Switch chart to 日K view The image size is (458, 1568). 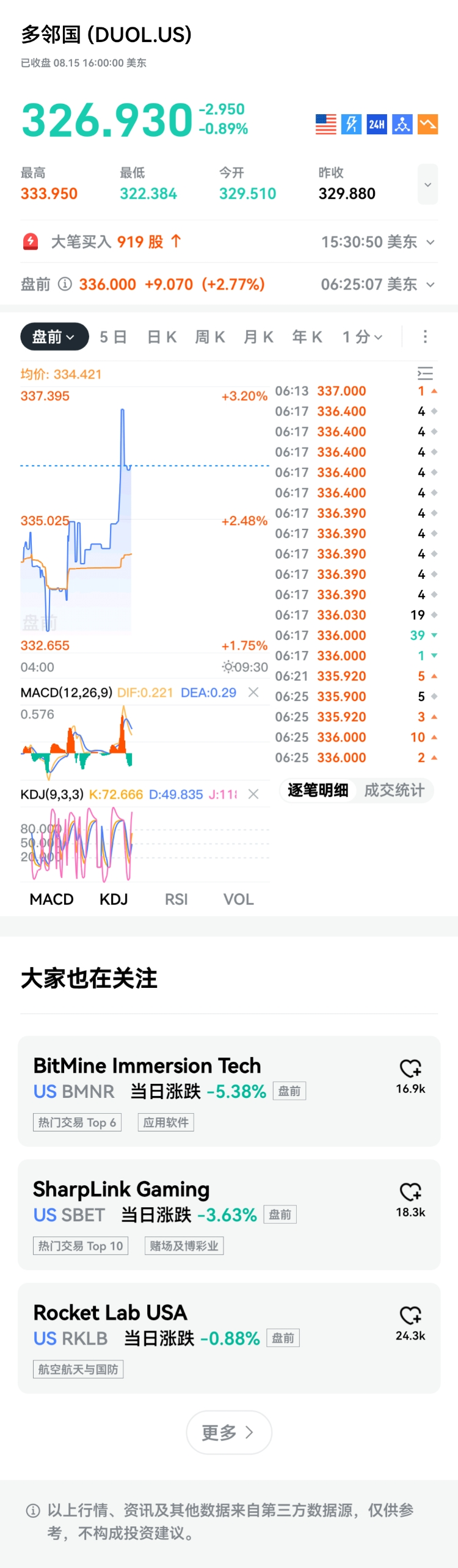point(162,337)
